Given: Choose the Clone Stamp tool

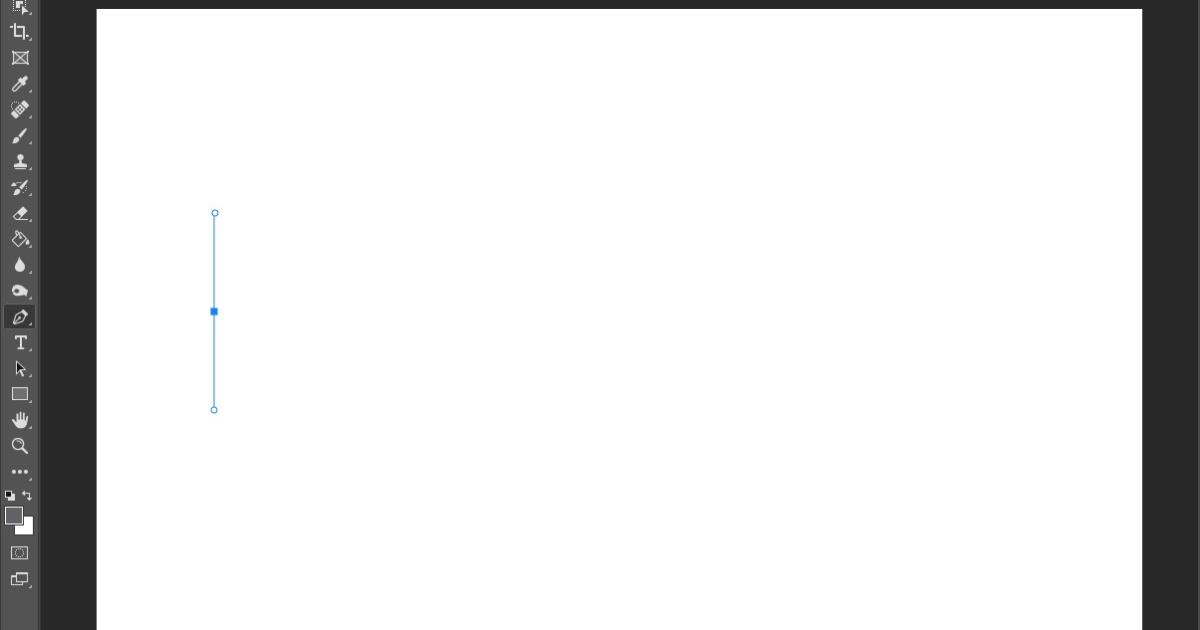Looking at the screenshot, I should pos(19,162).
